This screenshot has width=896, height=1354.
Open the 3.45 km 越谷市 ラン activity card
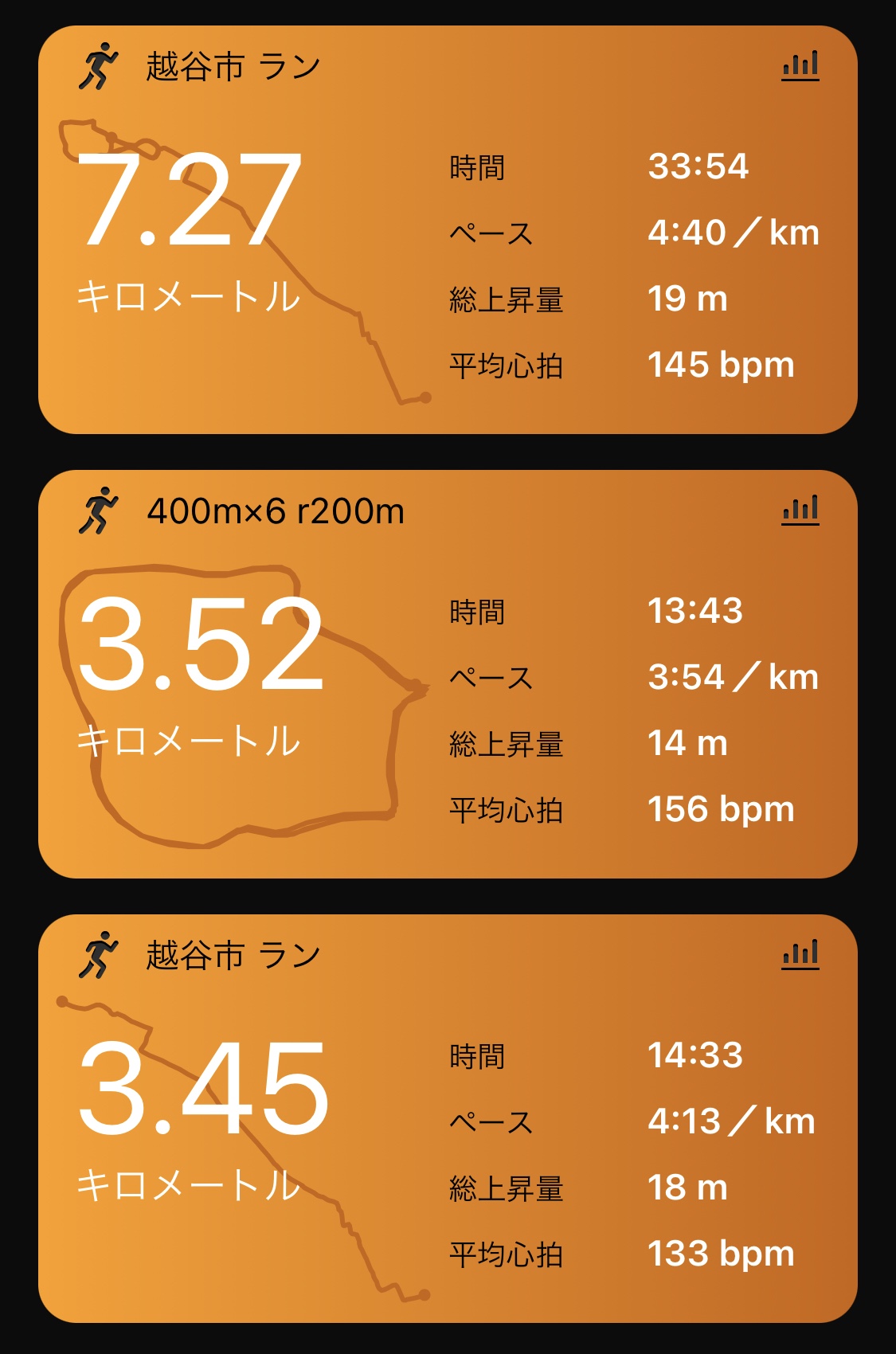tap(446, 1118)
